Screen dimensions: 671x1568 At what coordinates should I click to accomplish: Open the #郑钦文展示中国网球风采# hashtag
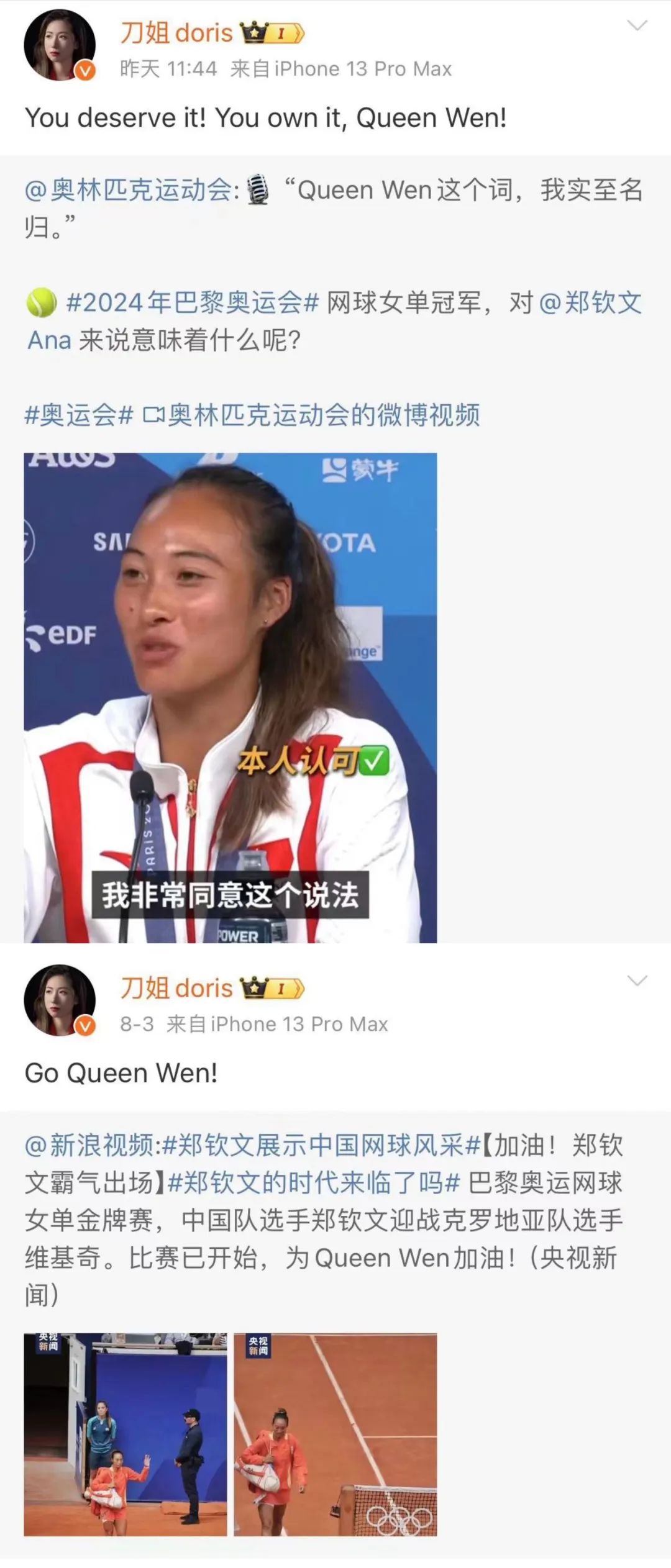click(x=322, y=1145)
